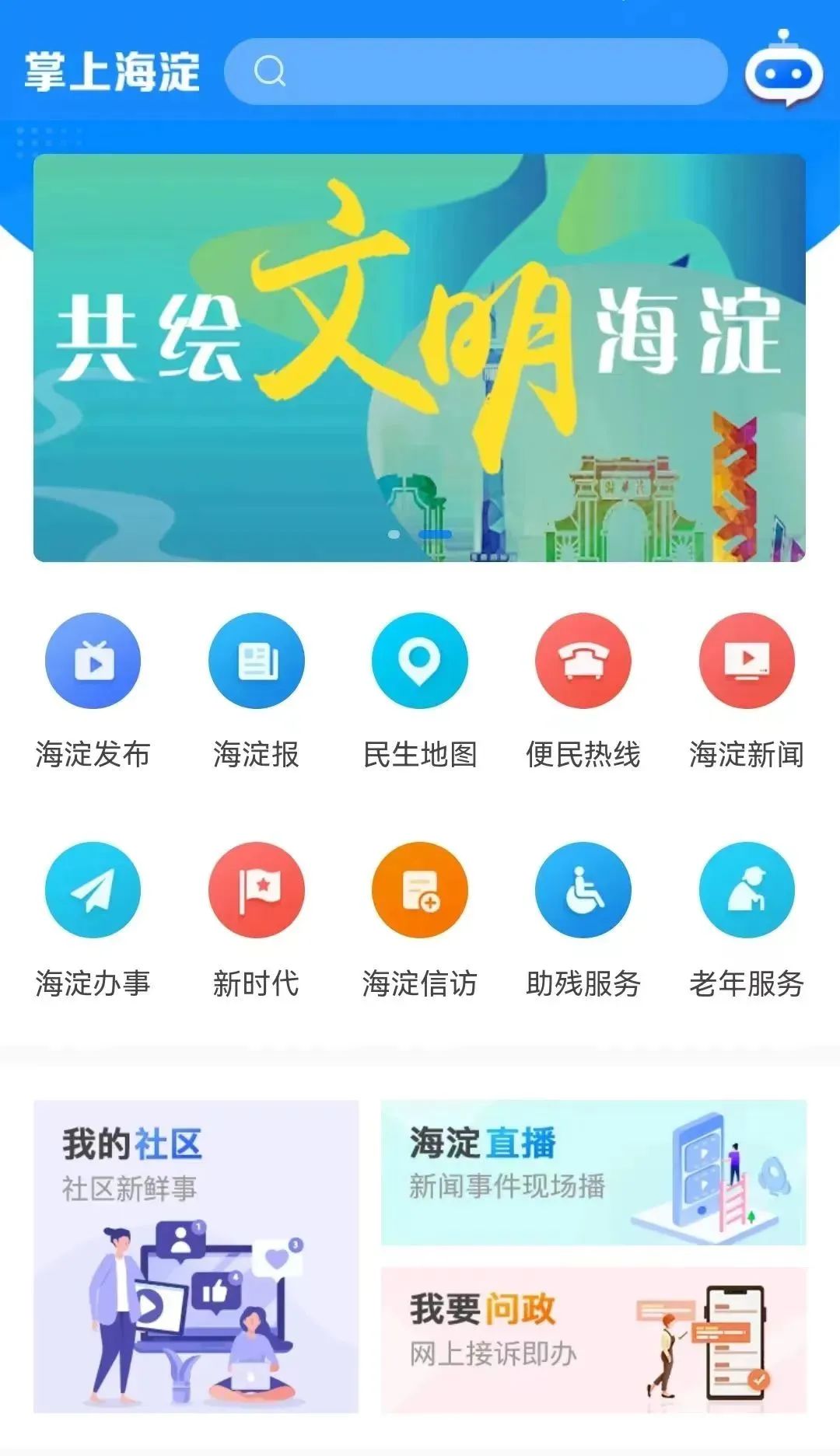The image size is (840, 1456).
Task: Tap the search box at the top
Action: click(x=476, y=72)
